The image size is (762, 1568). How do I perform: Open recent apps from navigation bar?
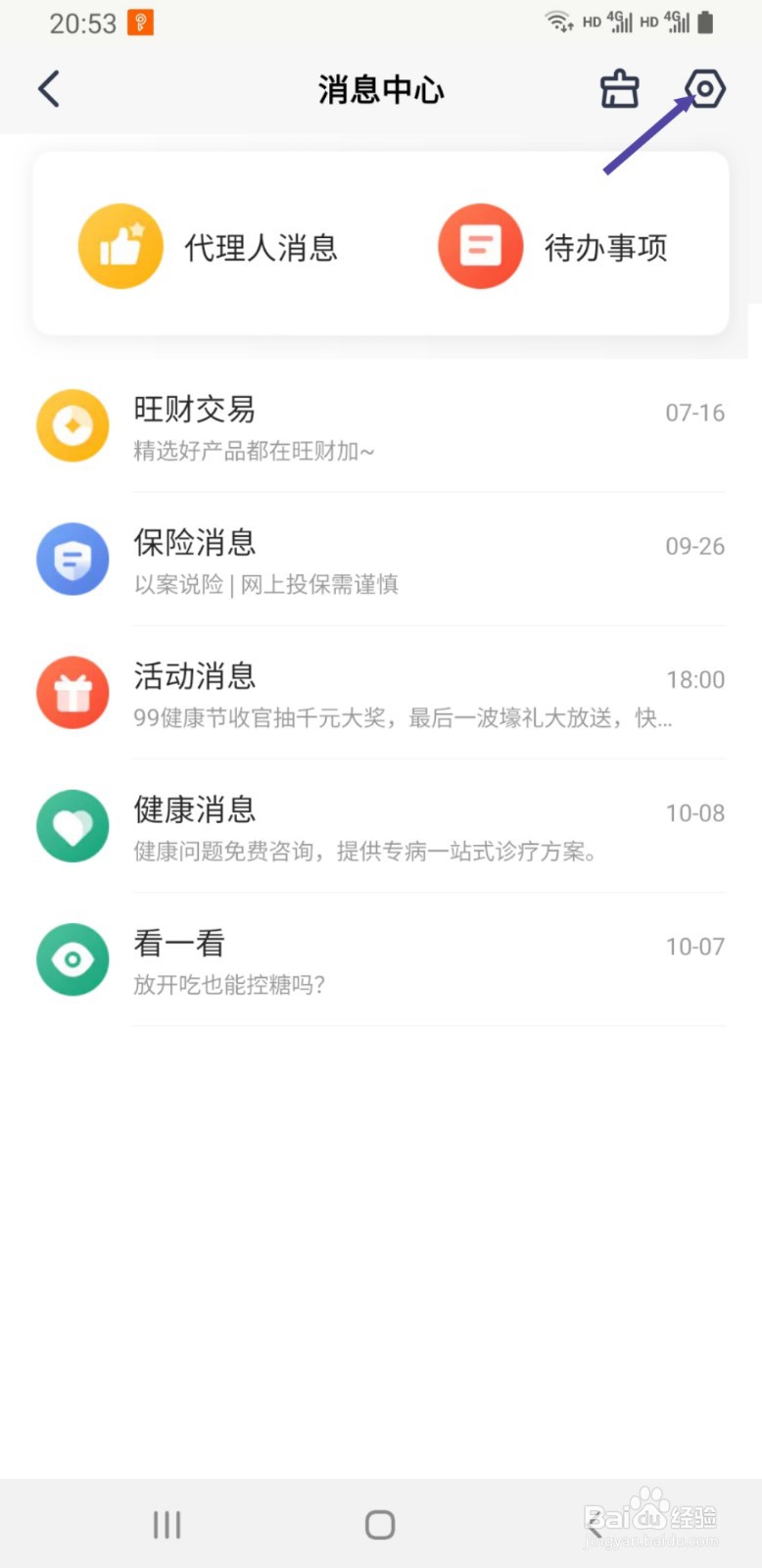167,1524
